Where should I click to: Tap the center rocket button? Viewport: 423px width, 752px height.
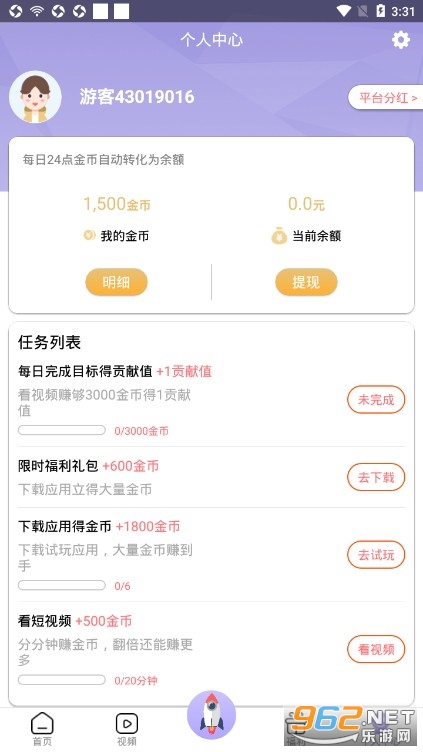tap(212, 715)
